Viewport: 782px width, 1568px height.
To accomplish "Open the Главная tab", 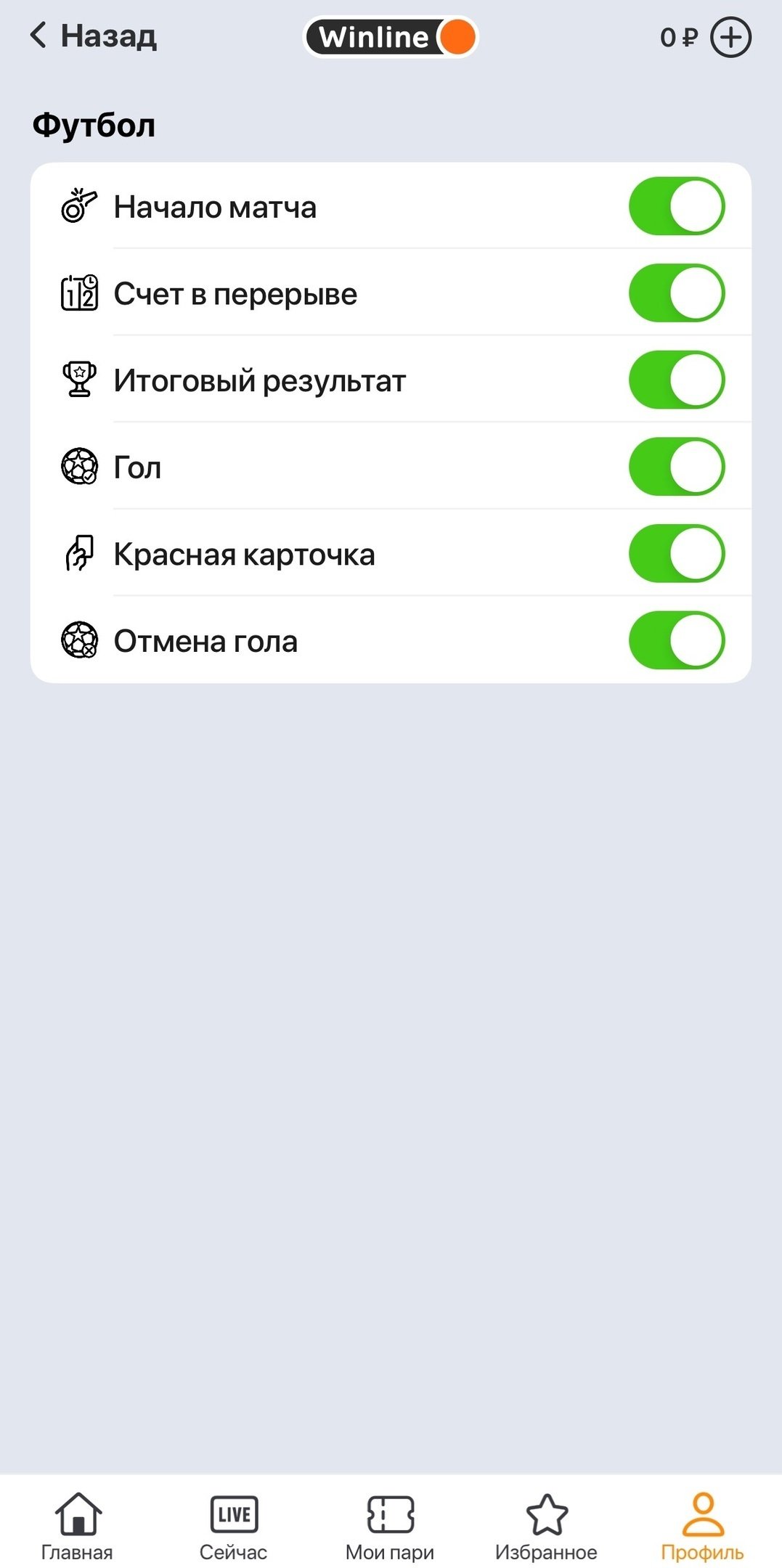I will (78, 1526).
